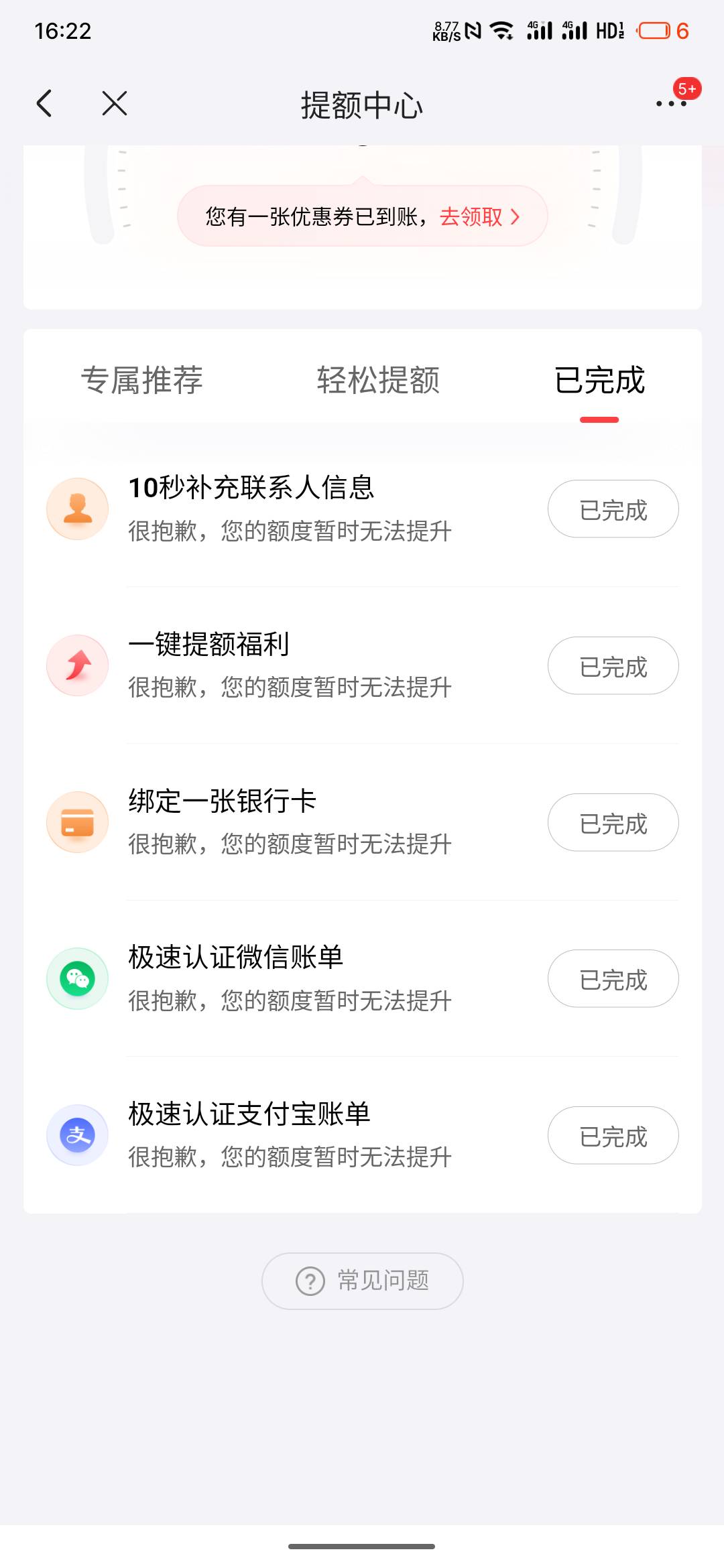
Task: Switch to the 轻松提额 tab
Action: point(378,381)
